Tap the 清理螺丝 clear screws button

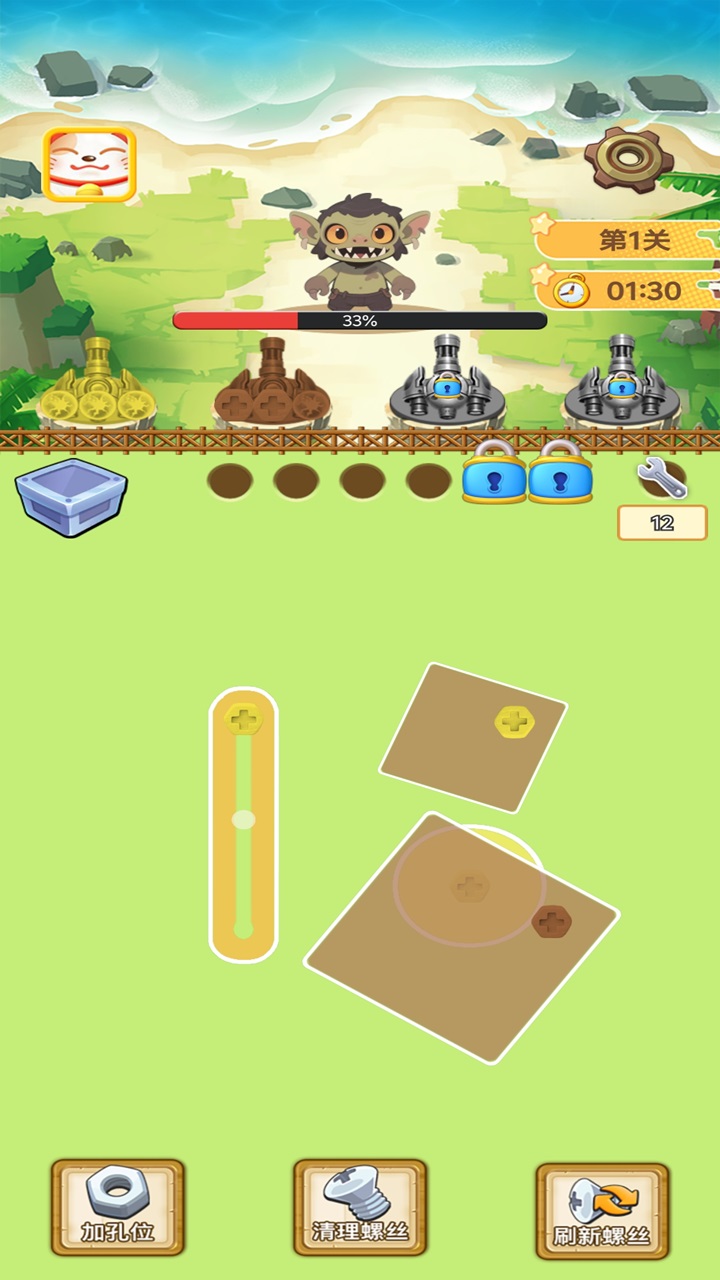360,1208
